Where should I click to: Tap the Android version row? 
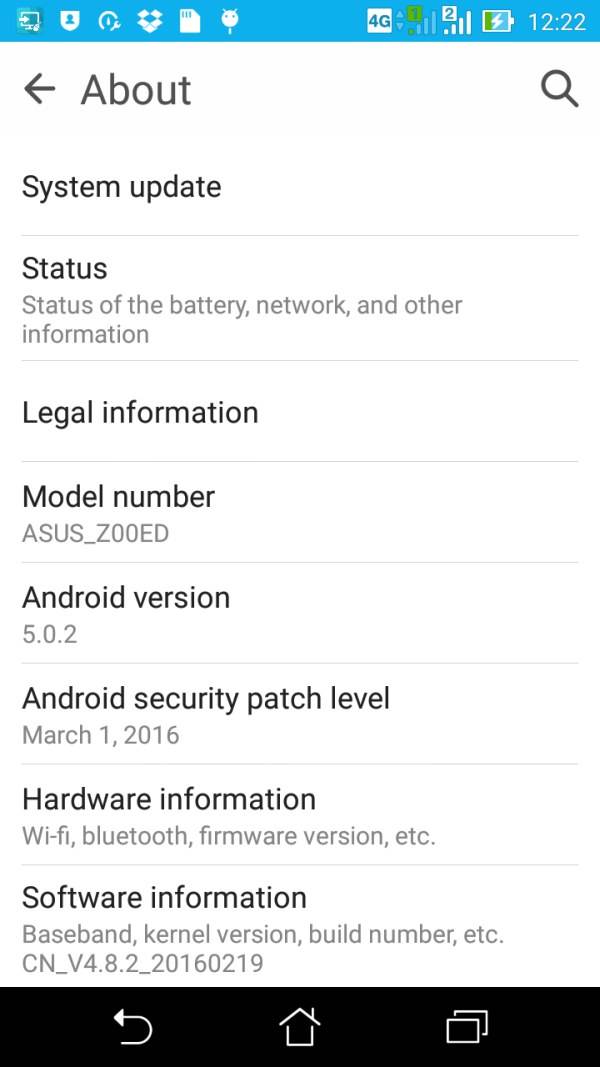click(300, 613)
